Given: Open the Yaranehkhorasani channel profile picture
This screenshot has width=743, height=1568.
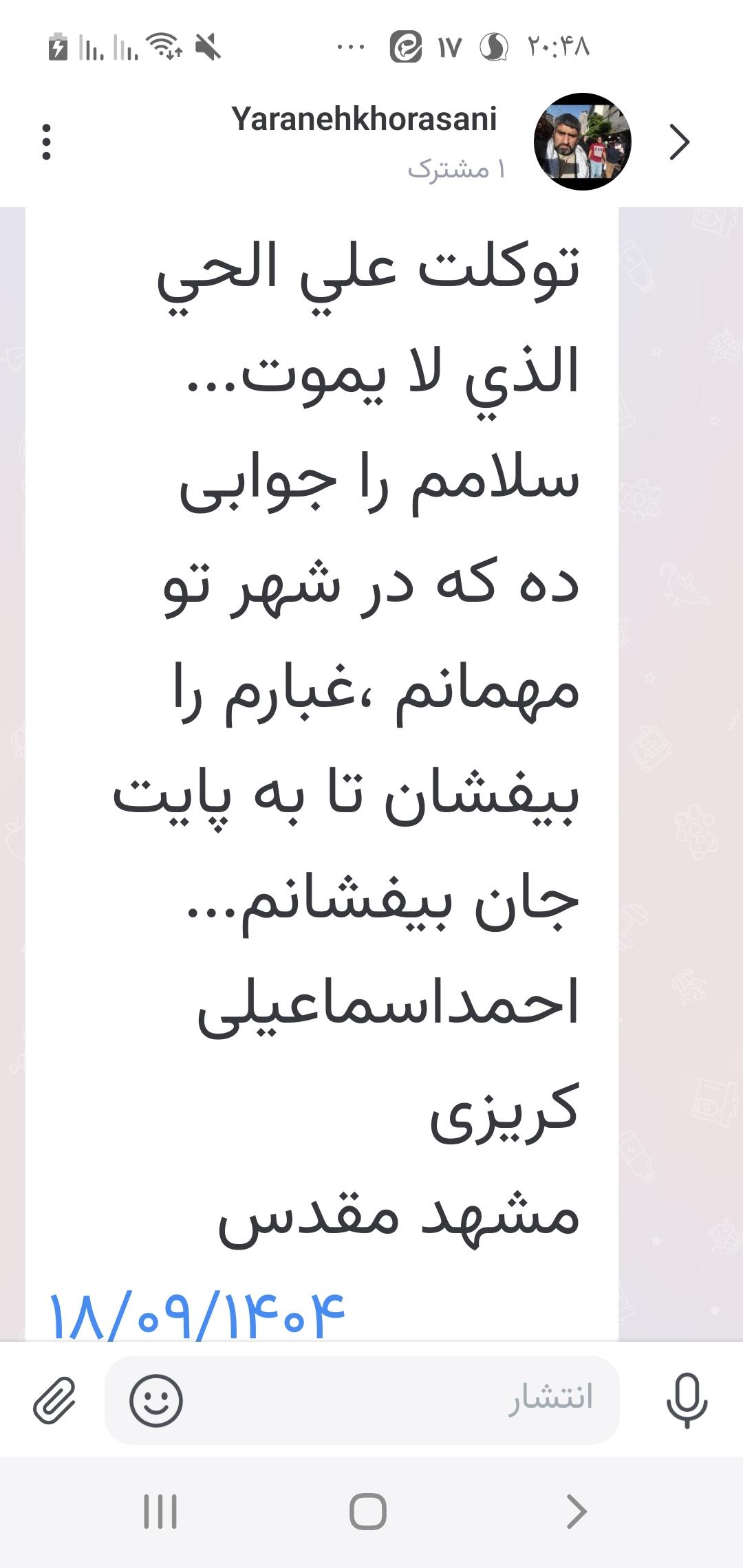Looking at the screenshot, I should (x=582, y=142).
